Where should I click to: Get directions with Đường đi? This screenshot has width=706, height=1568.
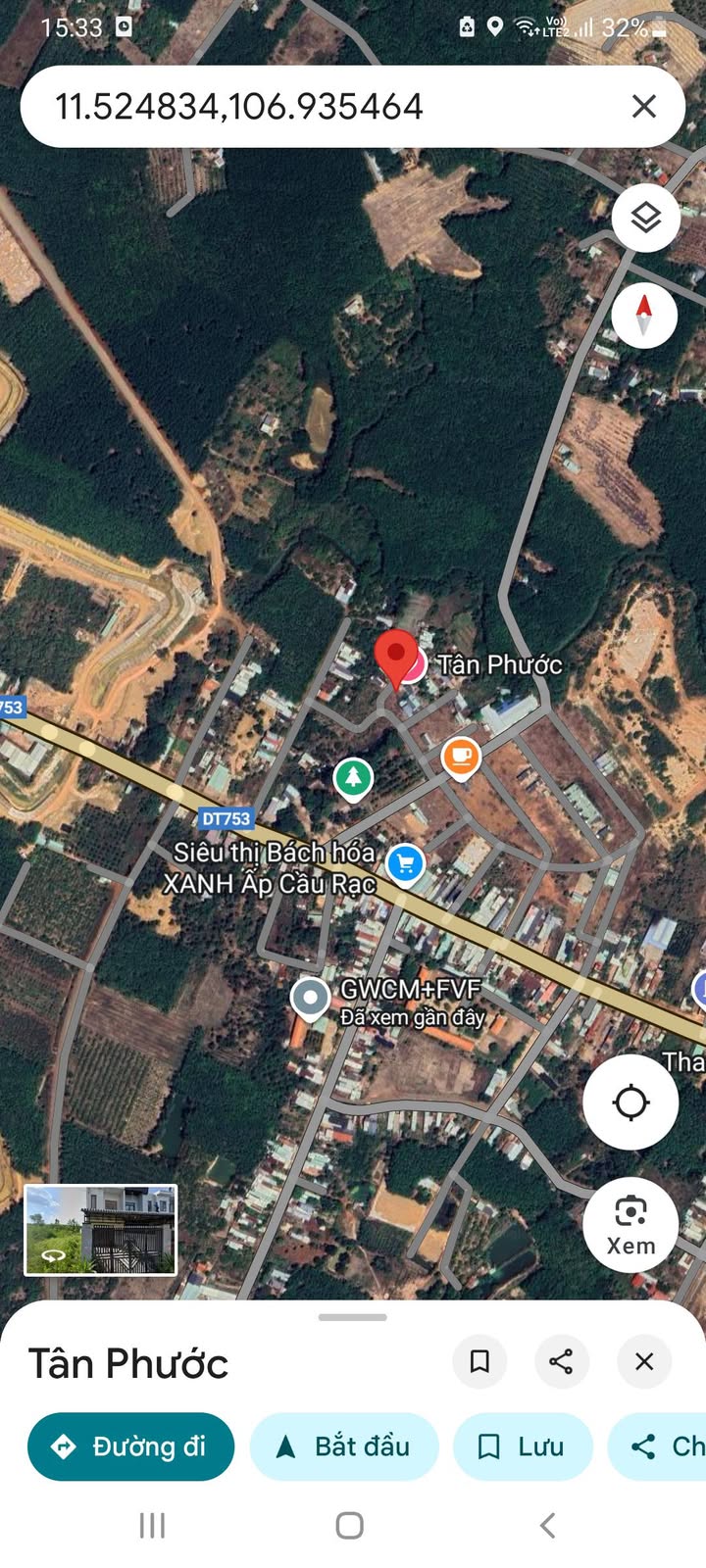click(130, 1446)
